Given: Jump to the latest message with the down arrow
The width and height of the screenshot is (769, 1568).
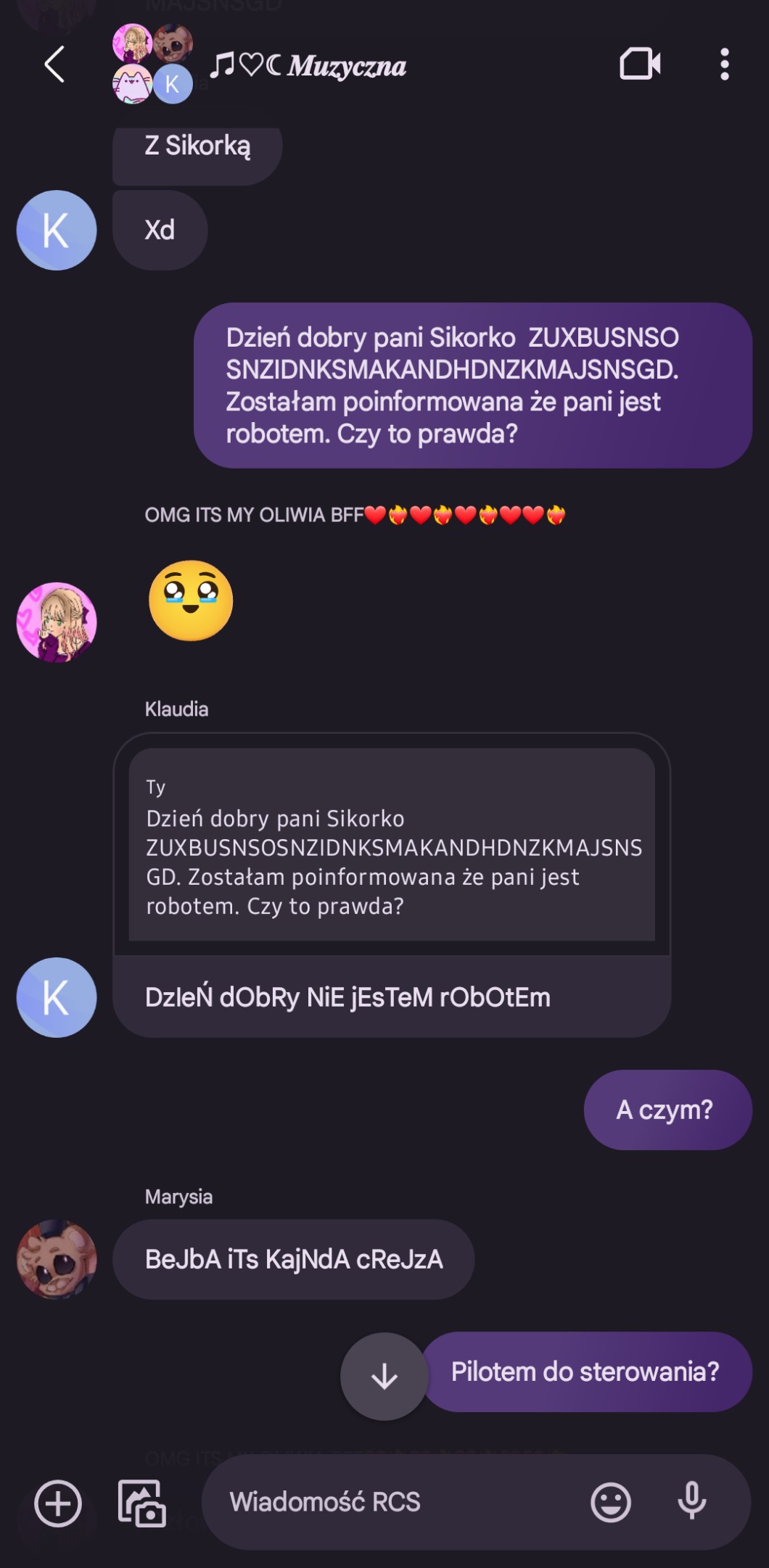Looking at the screenshot, I should point(384,1376).
